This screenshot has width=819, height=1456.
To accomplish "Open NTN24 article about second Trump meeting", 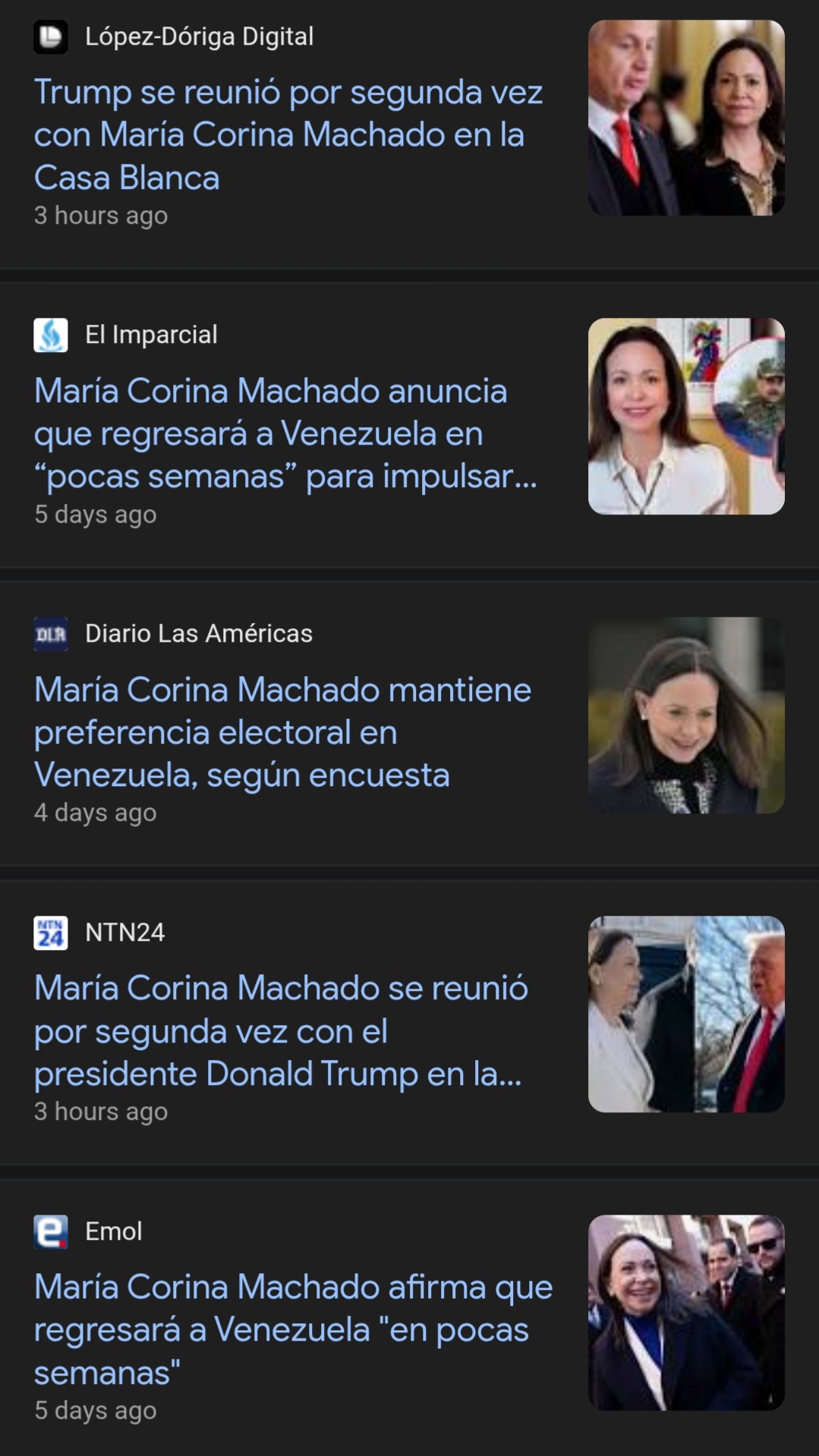I will (x=281, y=1030).
